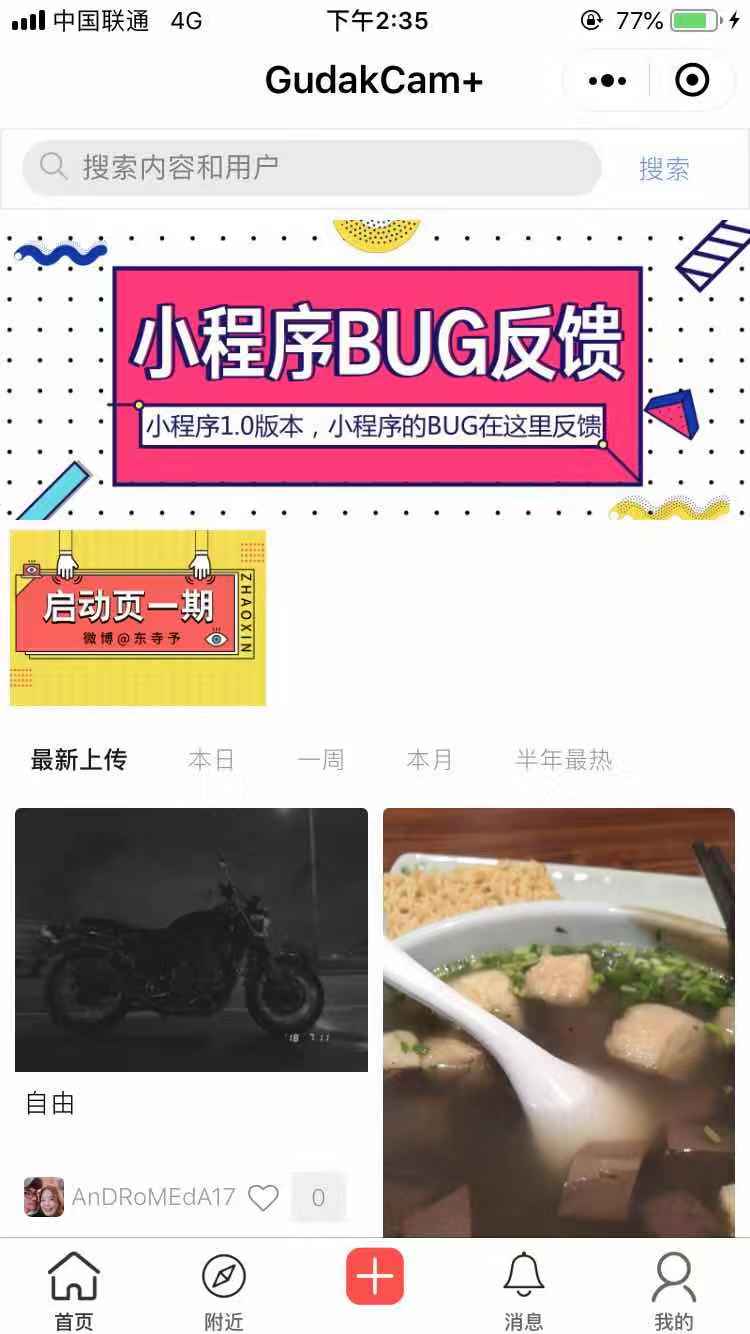Go to the 首页 tab
The width and height of the screenshot is (750, 1334).
click(x=74, y=1290)
